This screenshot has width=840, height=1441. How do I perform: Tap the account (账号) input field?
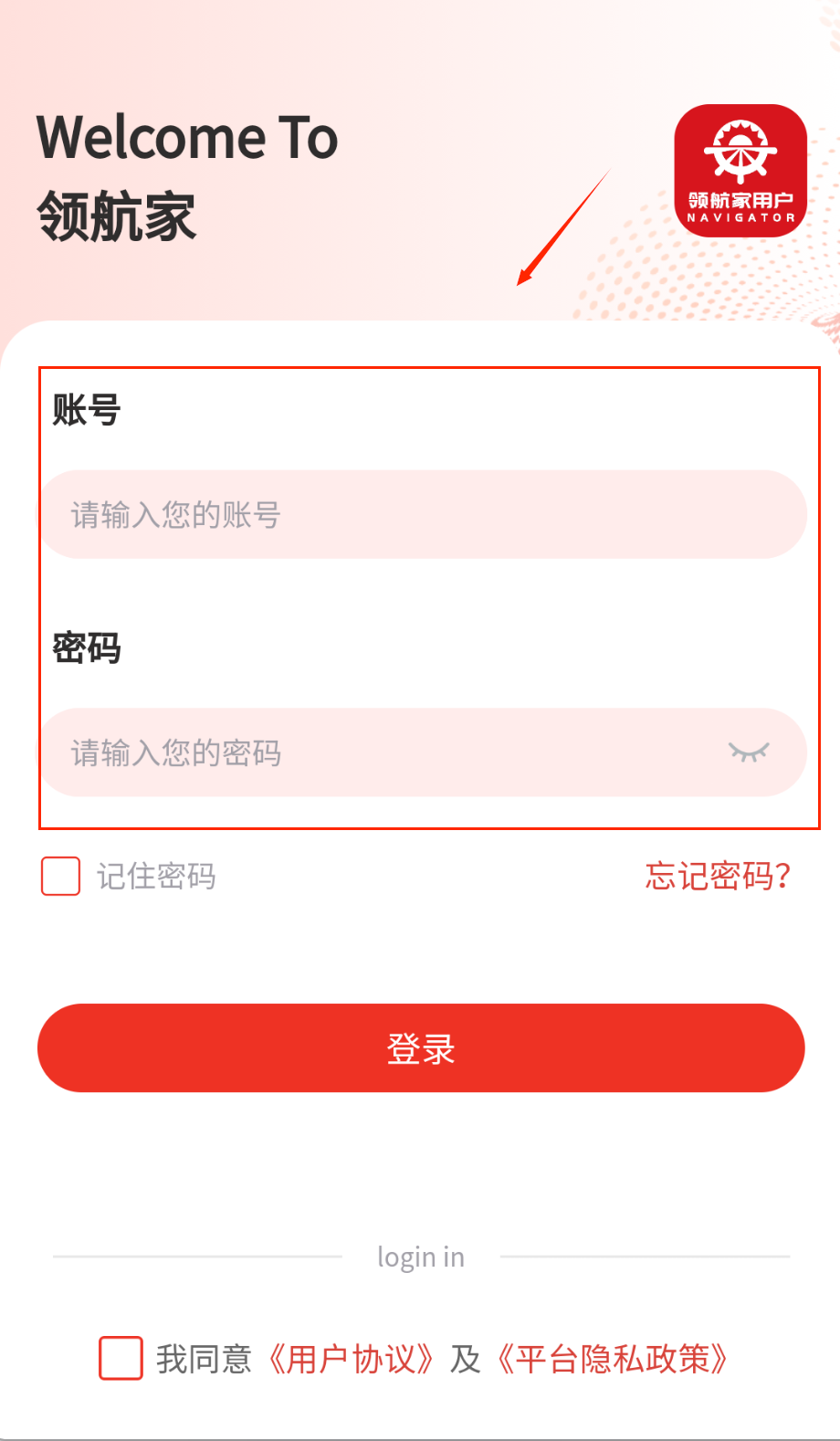click(420, 515)
